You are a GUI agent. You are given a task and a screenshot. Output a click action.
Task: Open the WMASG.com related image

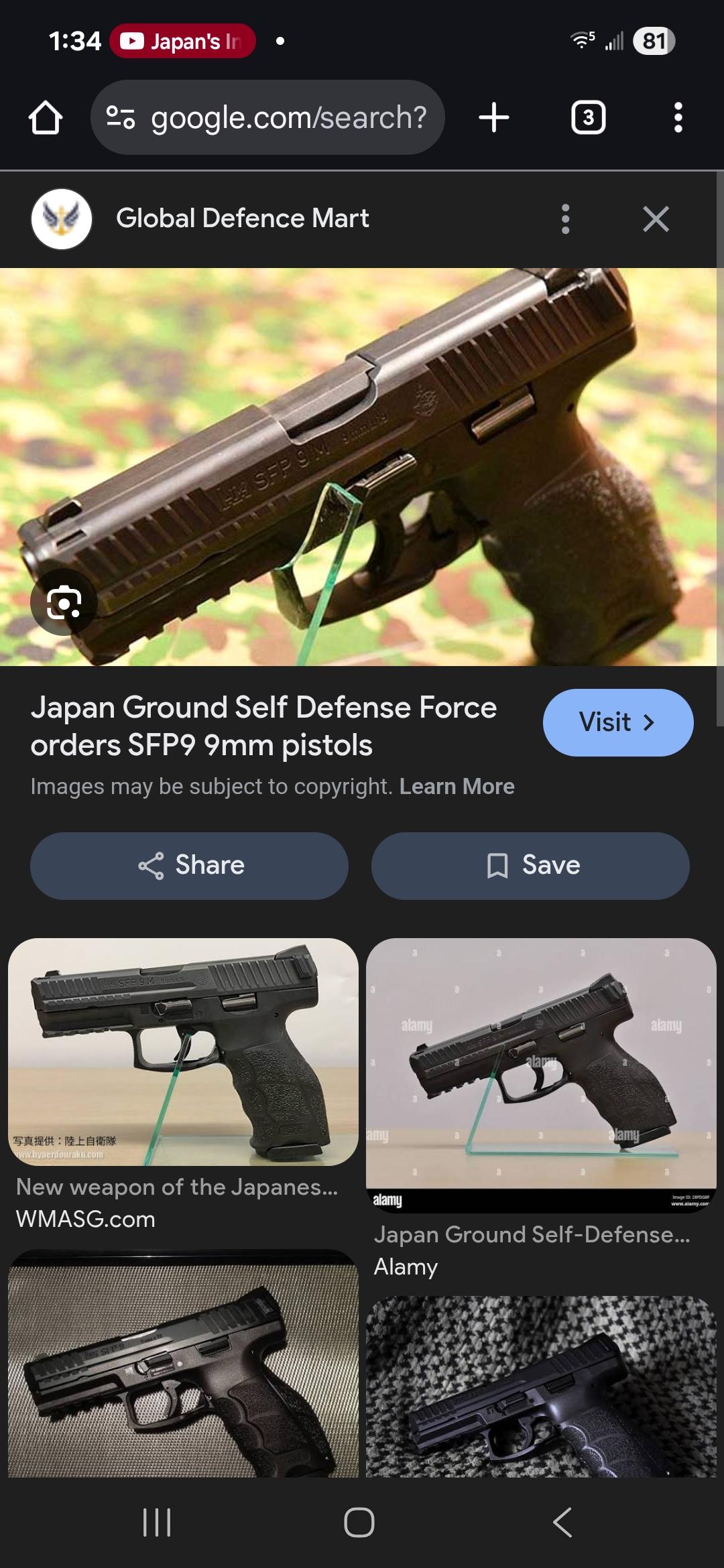183,1052
